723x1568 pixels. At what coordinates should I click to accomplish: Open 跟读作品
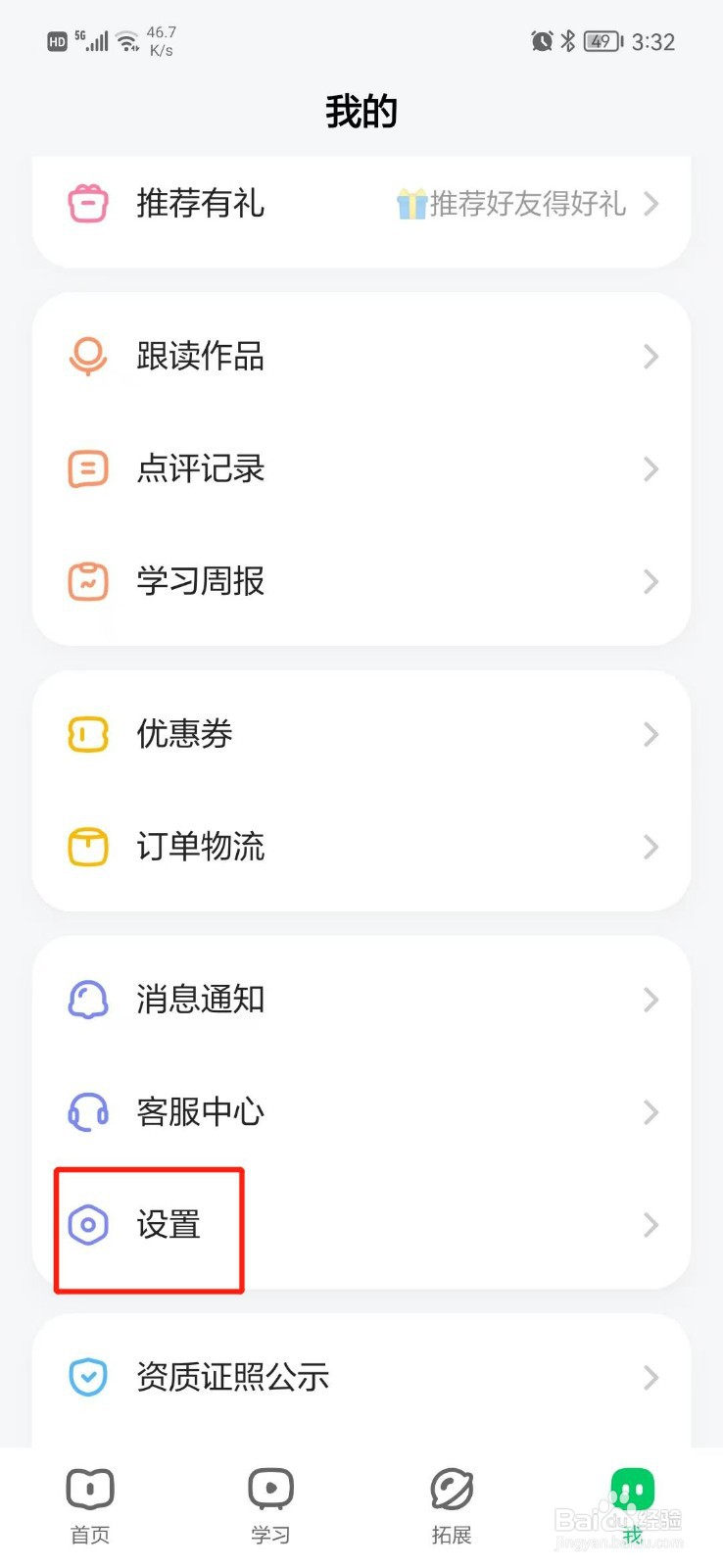(361, 357)
